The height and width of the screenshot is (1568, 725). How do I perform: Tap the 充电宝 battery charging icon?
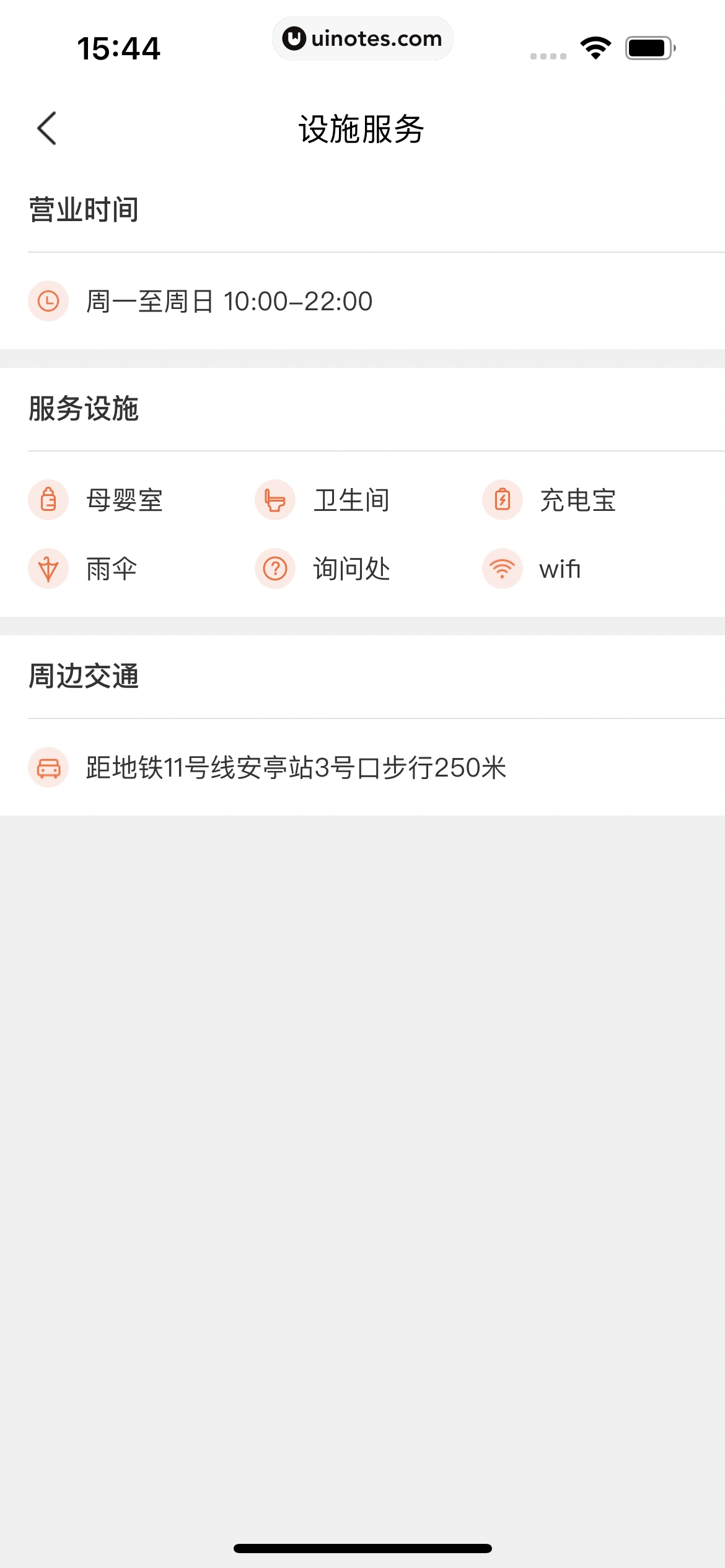click(501, 500)
